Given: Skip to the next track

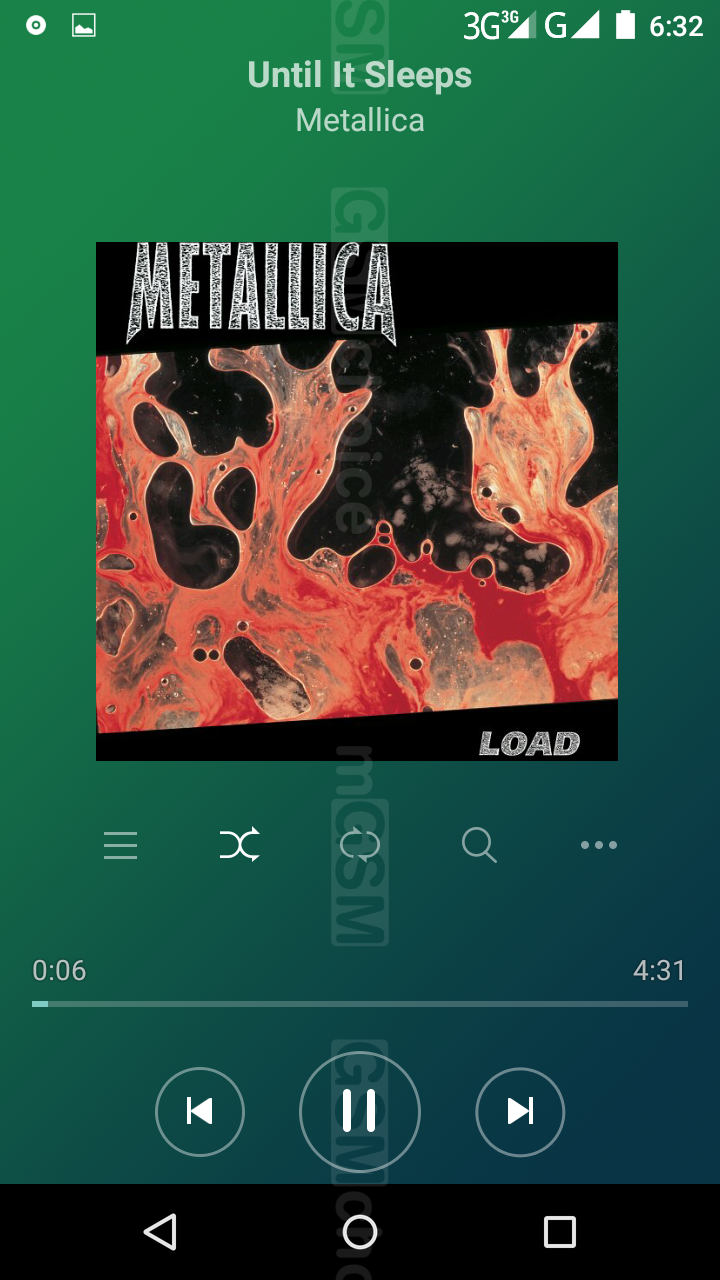Looking at the screenshot, I should 520,1111.
